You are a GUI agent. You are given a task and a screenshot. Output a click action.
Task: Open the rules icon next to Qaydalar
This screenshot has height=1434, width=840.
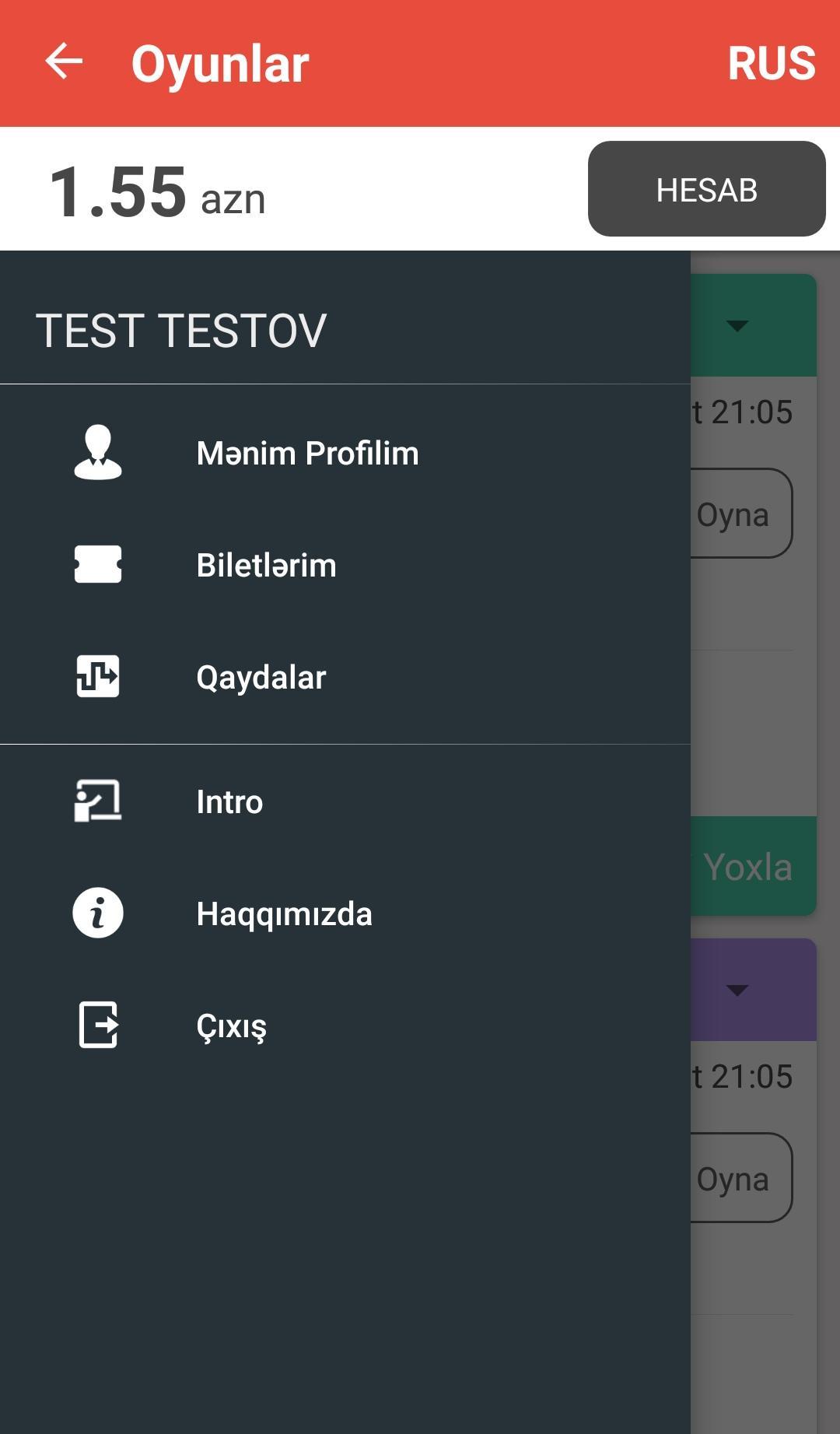[x=98, y=677]
